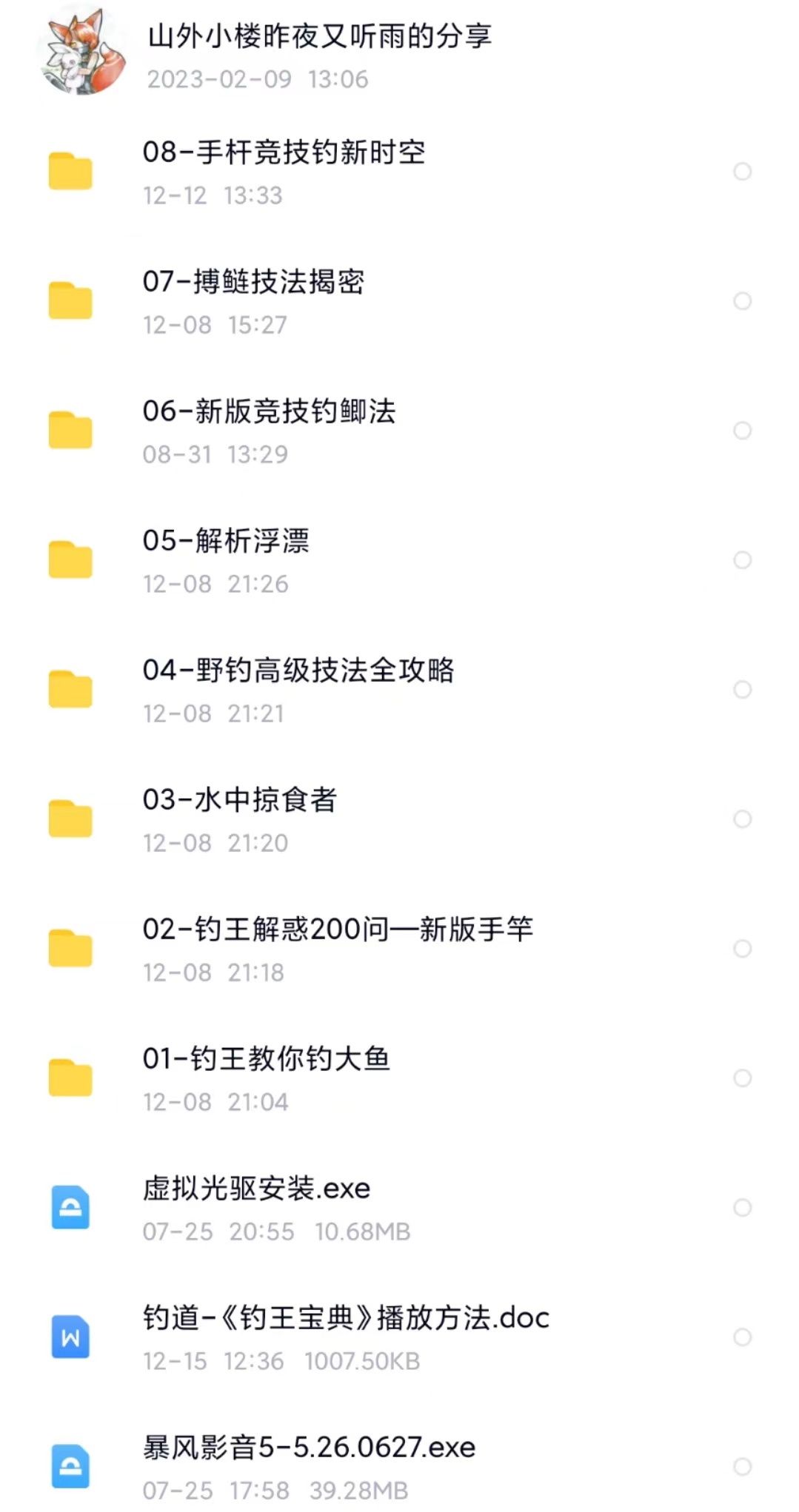The height and width of the screenshot is (1512, 799).
Task: Open folder 06-新版竞技钓鲫法
Action: pyautogui.click(x=269, y=412)
